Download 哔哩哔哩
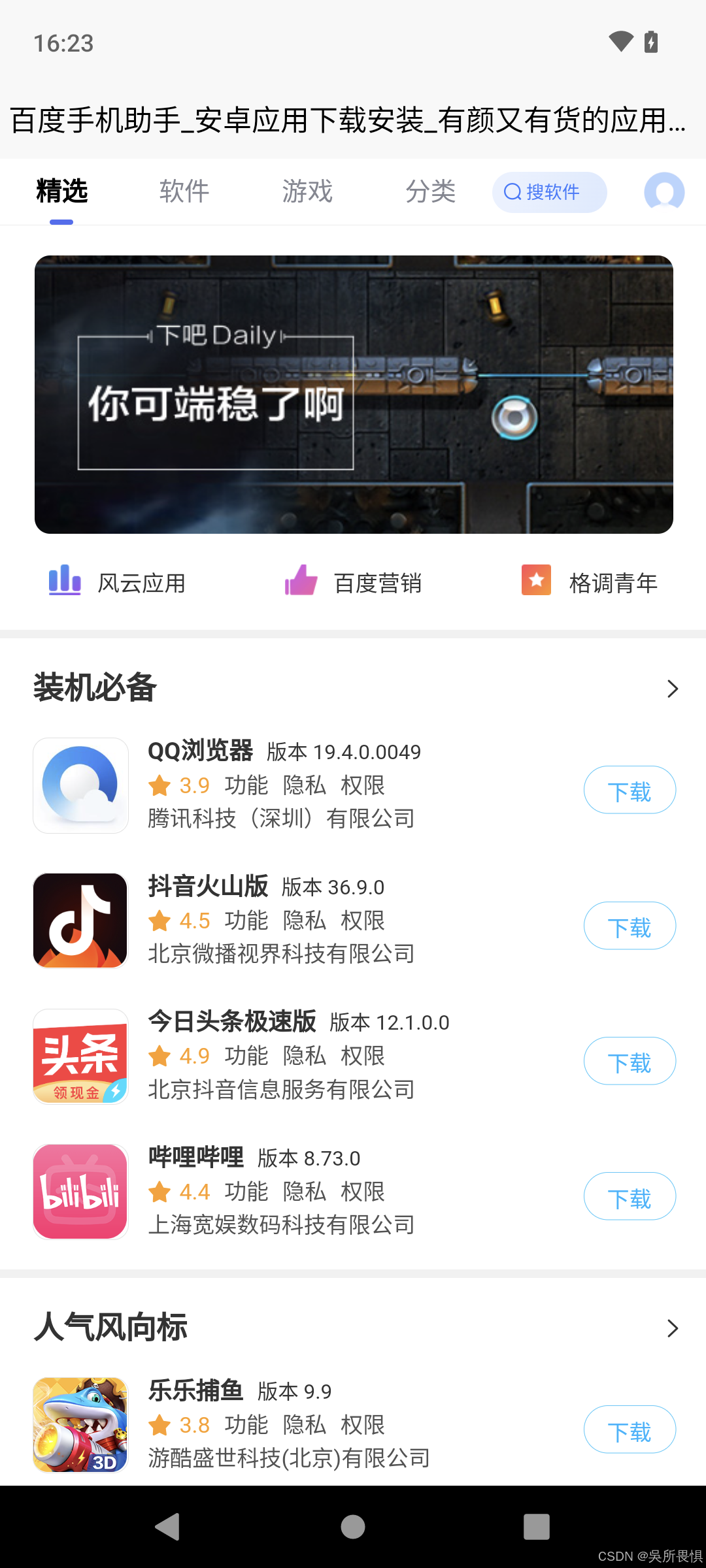The width and height of the screenshot is (706, 1568). click(630, 1196)
